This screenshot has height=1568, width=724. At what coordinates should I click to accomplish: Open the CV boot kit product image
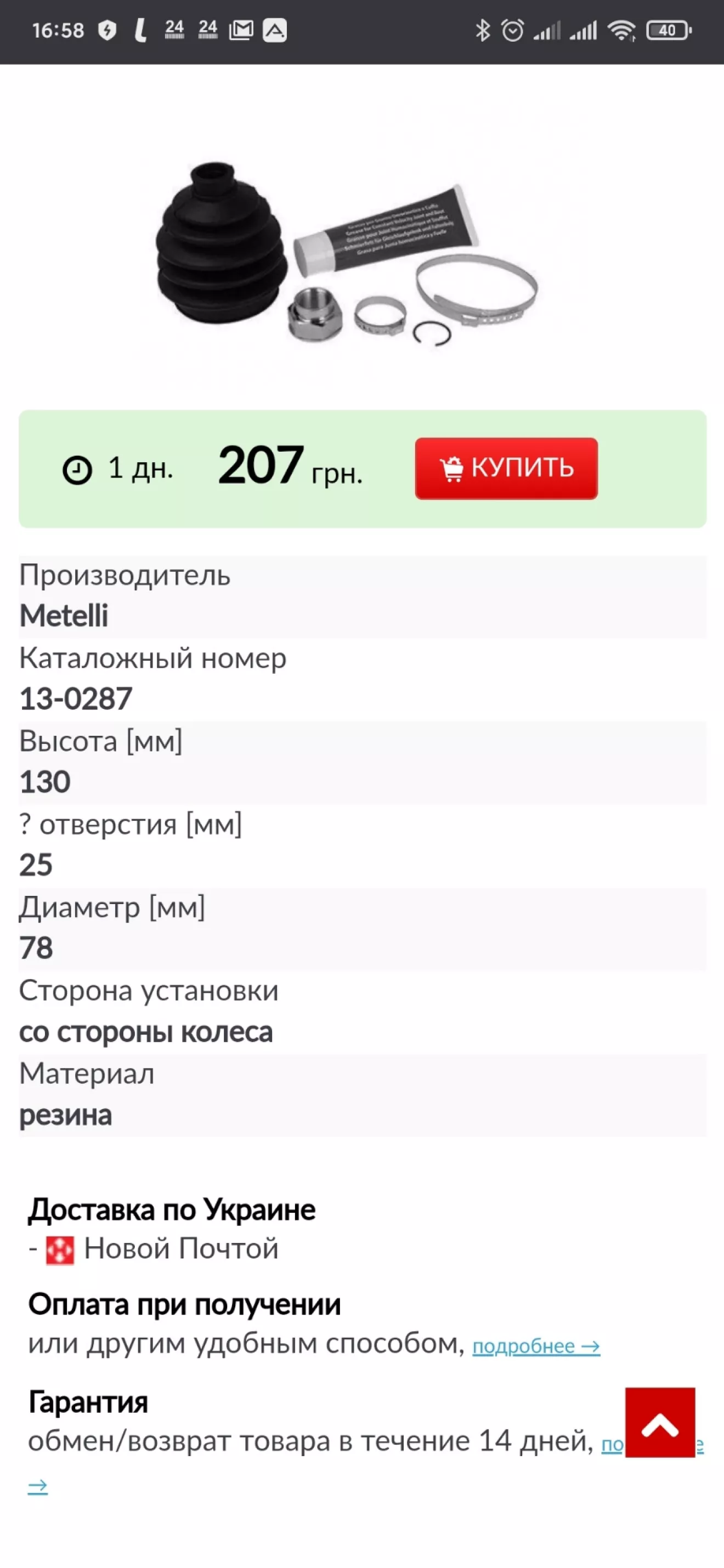tap(347, 254)
